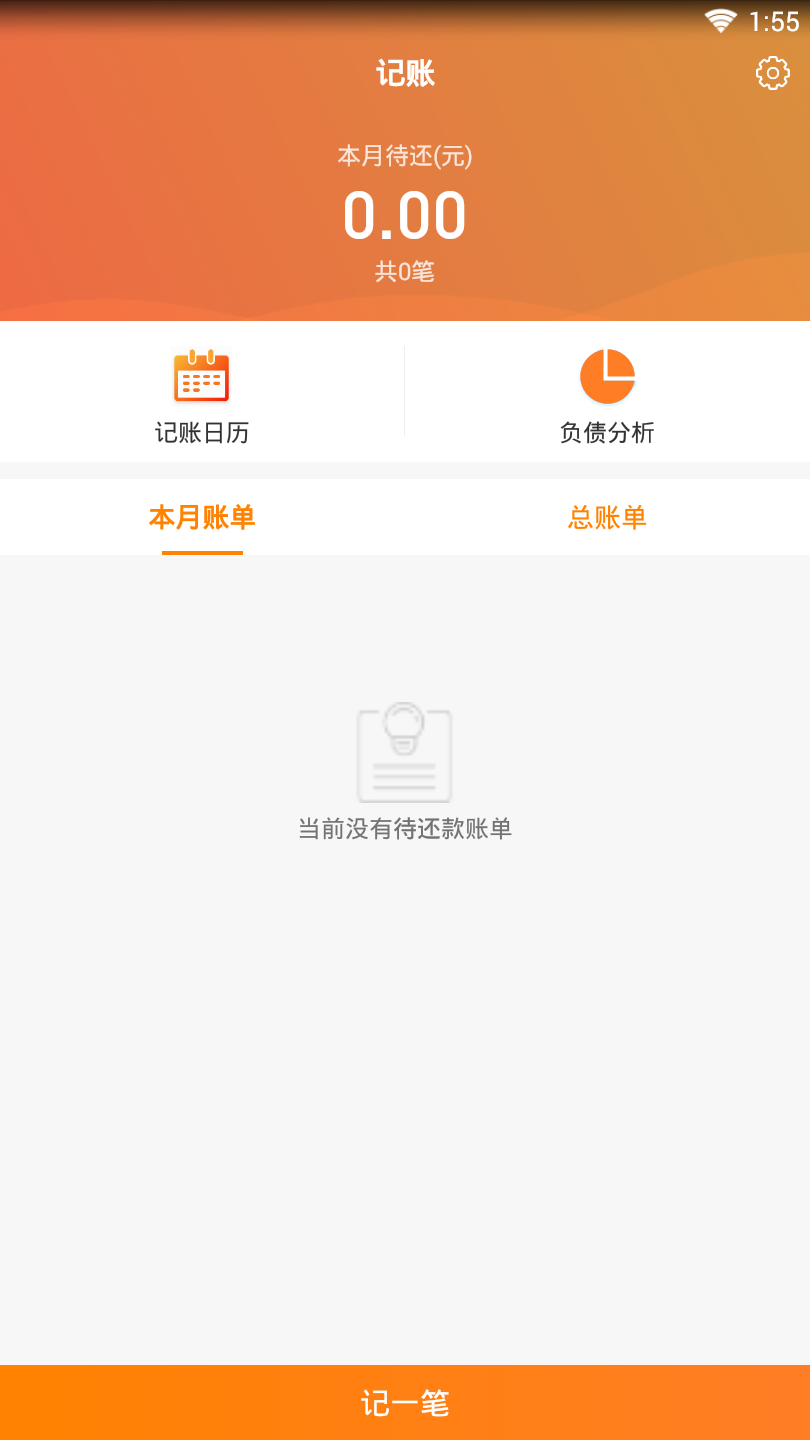
Task: Click the 本月待还(元) label
Action: click(x=405, y=156)
